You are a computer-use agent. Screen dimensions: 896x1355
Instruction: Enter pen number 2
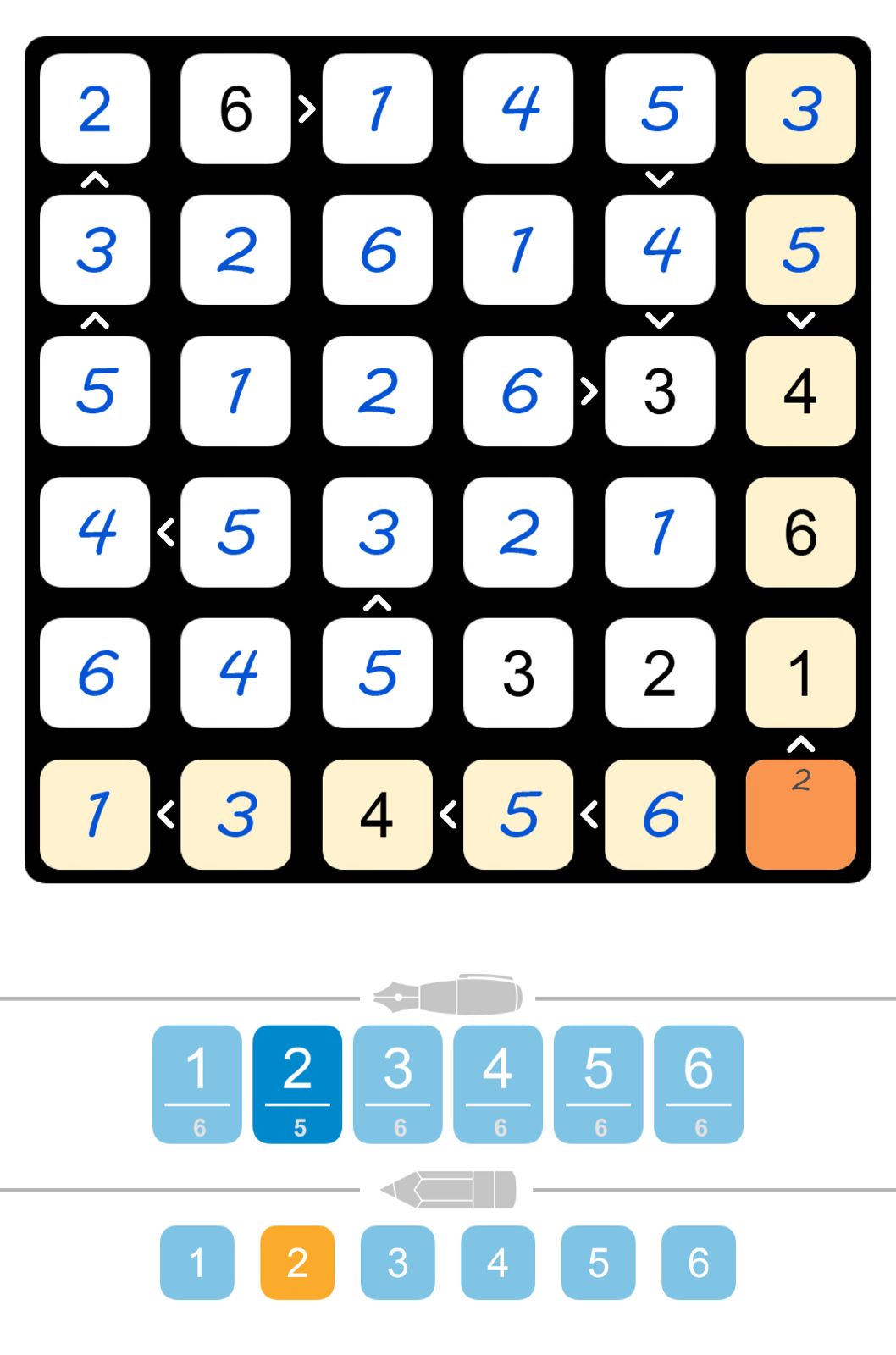click(x=297, y=1084)
